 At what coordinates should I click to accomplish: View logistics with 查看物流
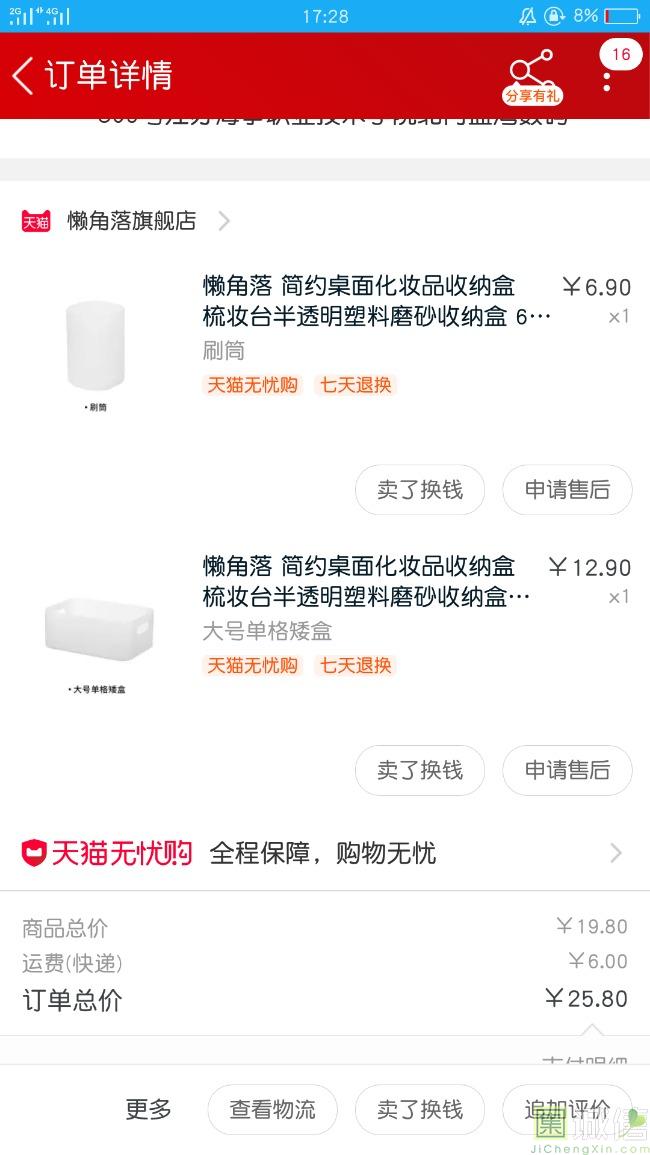[x=272, y=1109]
